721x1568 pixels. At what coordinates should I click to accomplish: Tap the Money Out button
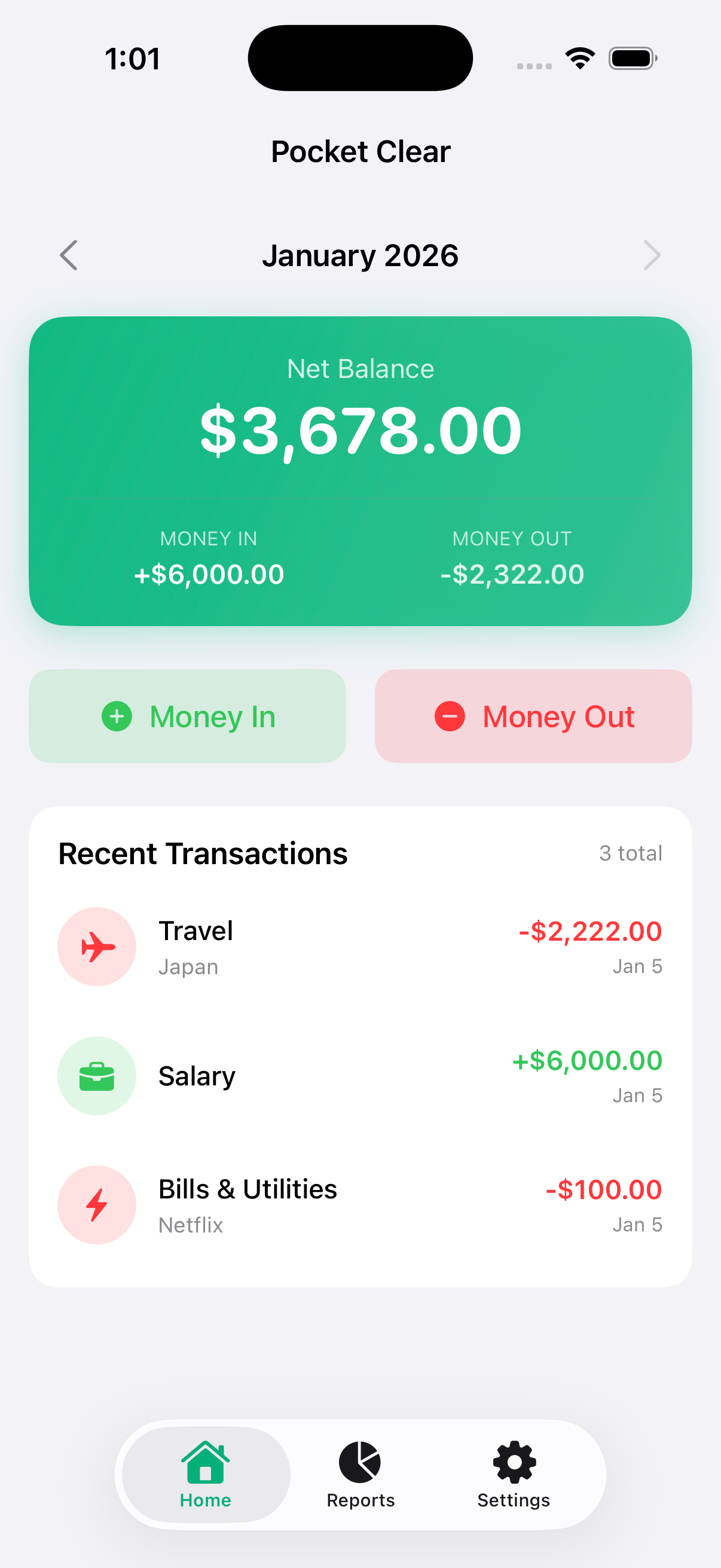tap(534, 716)
